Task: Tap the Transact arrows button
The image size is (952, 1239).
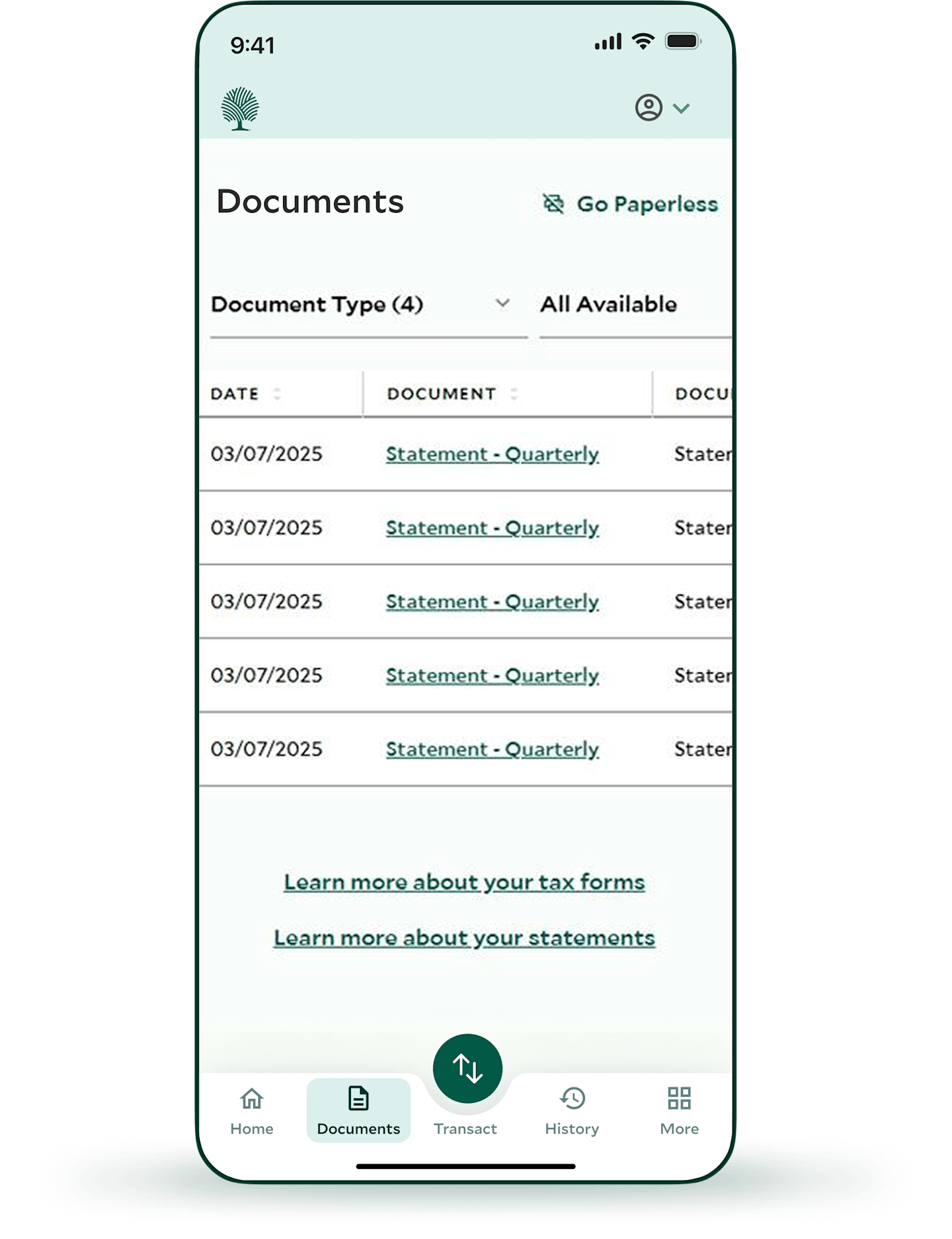Action: pyautogui.click(x=467, y=1069)
